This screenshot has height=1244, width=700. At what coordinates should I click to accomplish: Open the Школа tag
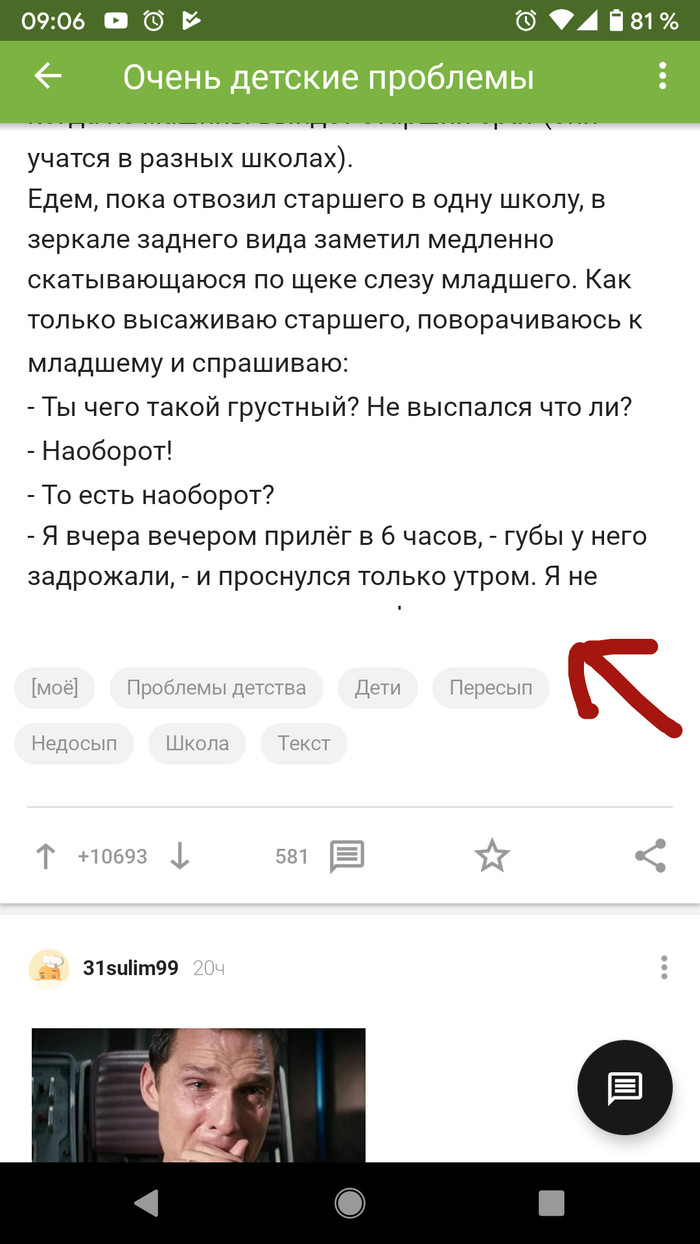197,744
